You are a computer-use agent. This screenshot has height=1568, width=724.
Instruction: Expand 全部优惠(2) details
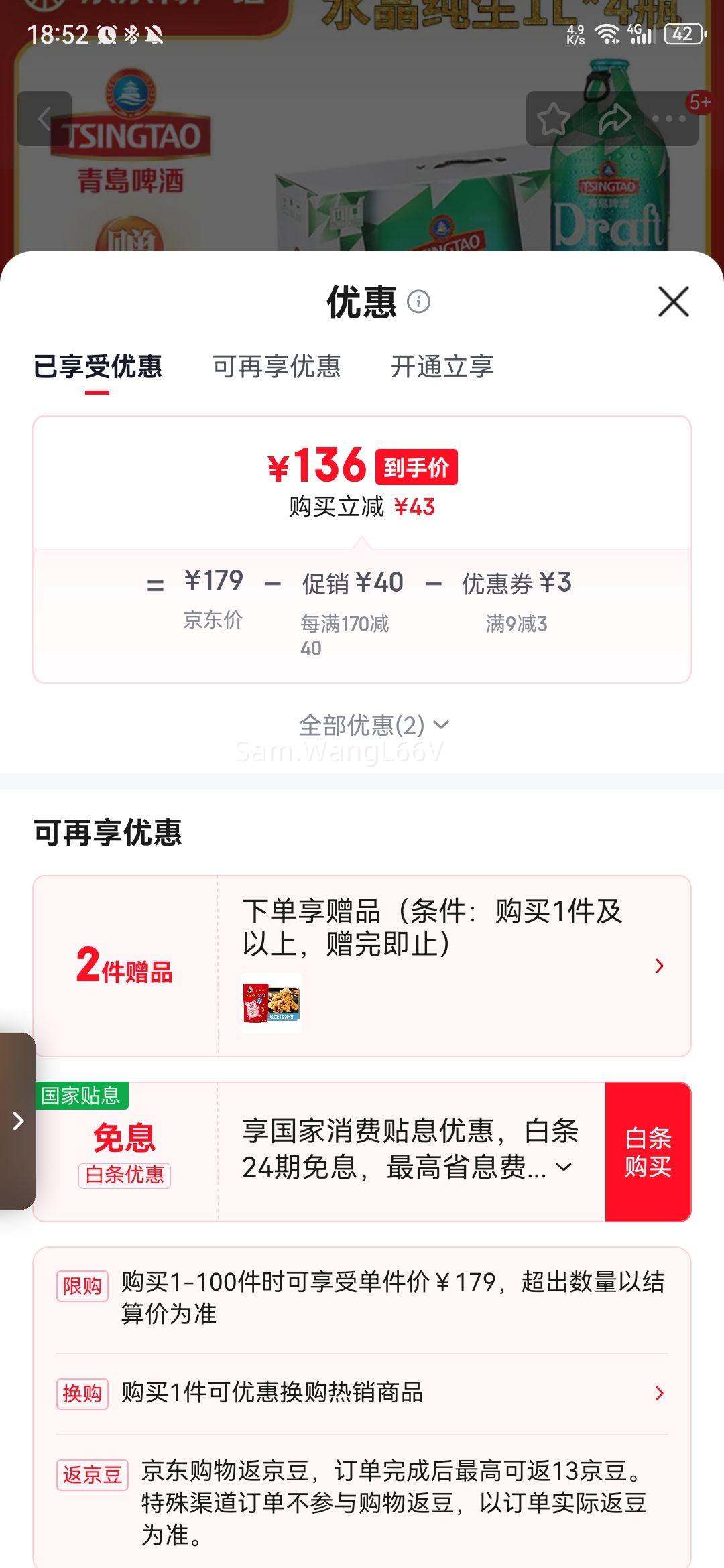(373, 724)
